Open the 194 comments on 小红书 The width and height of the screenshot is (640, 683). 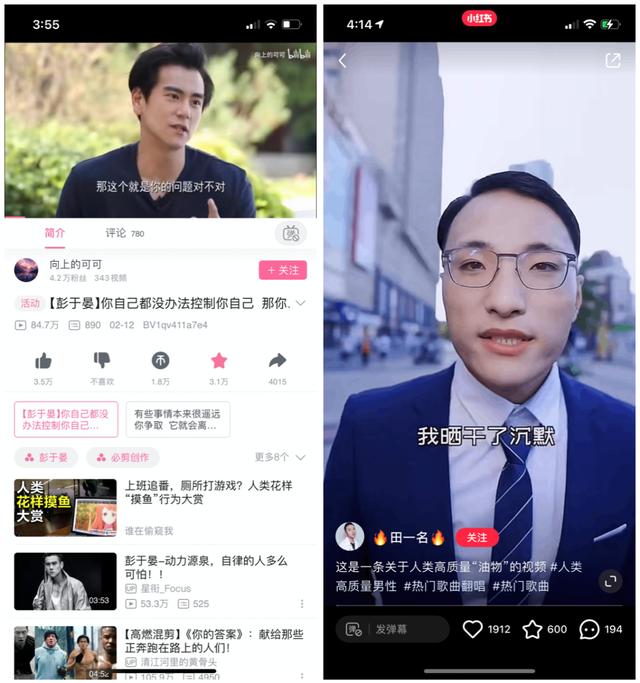coord(590,629)
